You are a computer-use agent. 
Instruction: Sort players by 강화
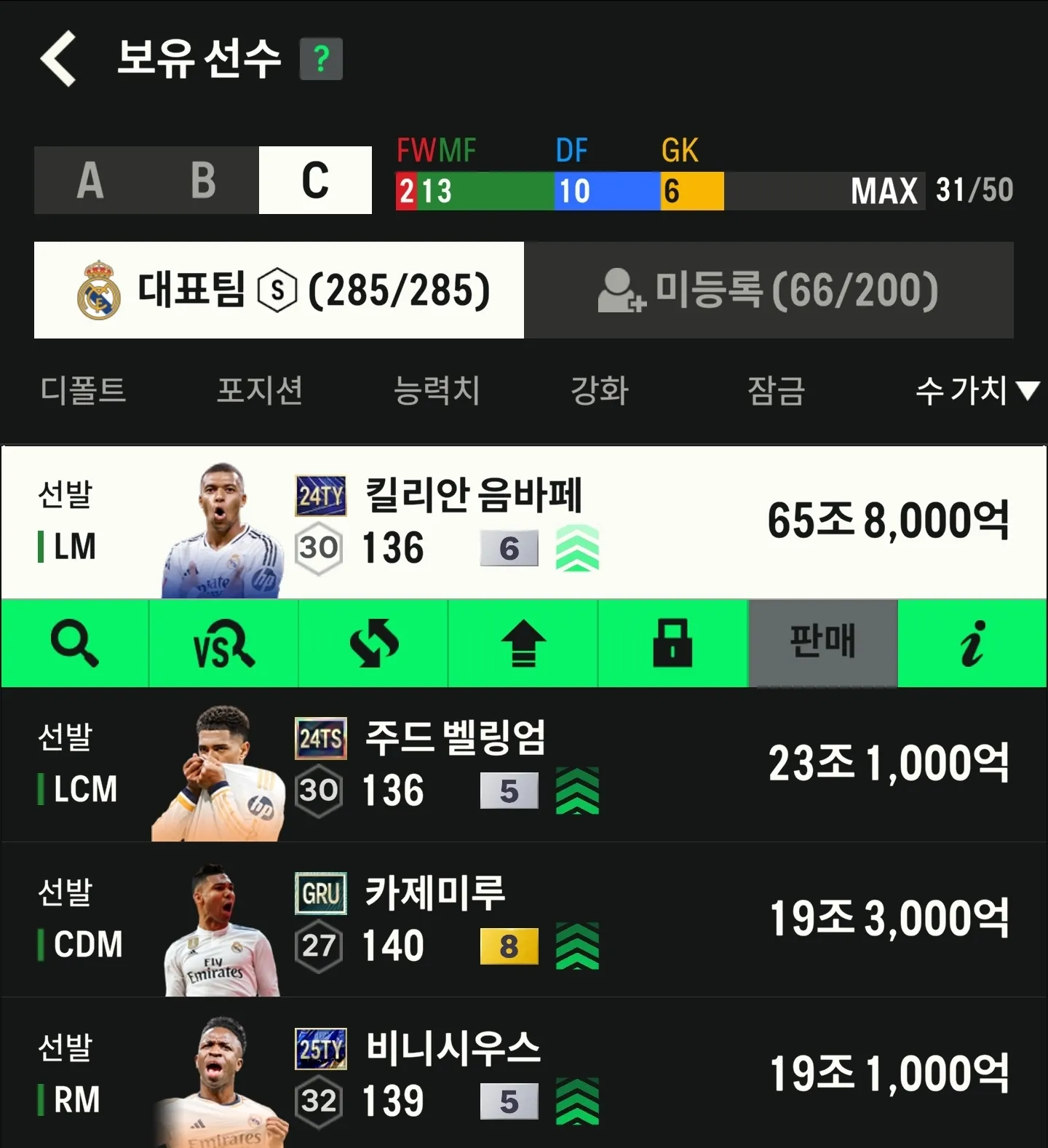pyautogui.click(x=599, y=390)
